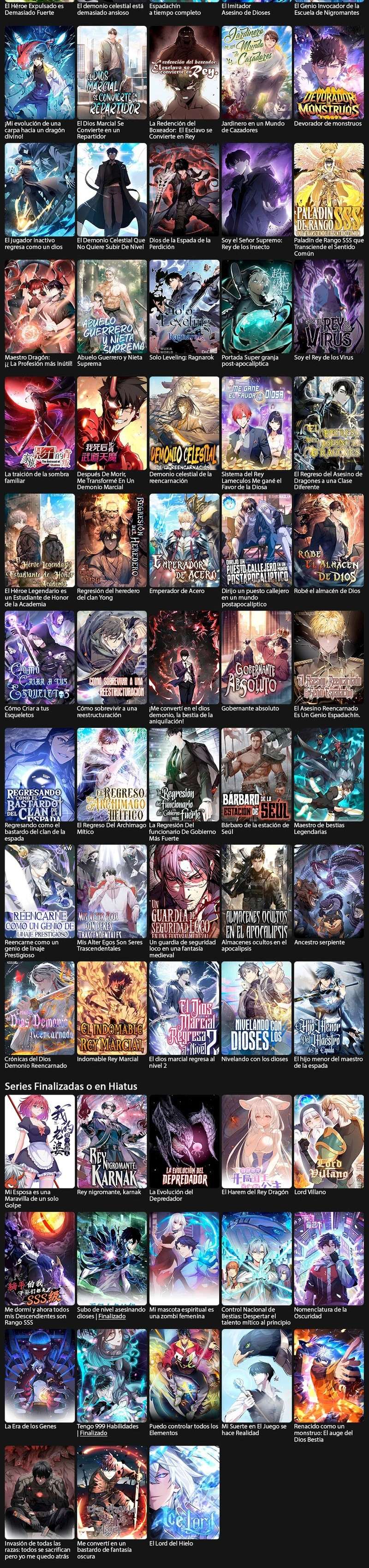
Task: Open Rey nigromante, karnak
Action: (112, 1141)
